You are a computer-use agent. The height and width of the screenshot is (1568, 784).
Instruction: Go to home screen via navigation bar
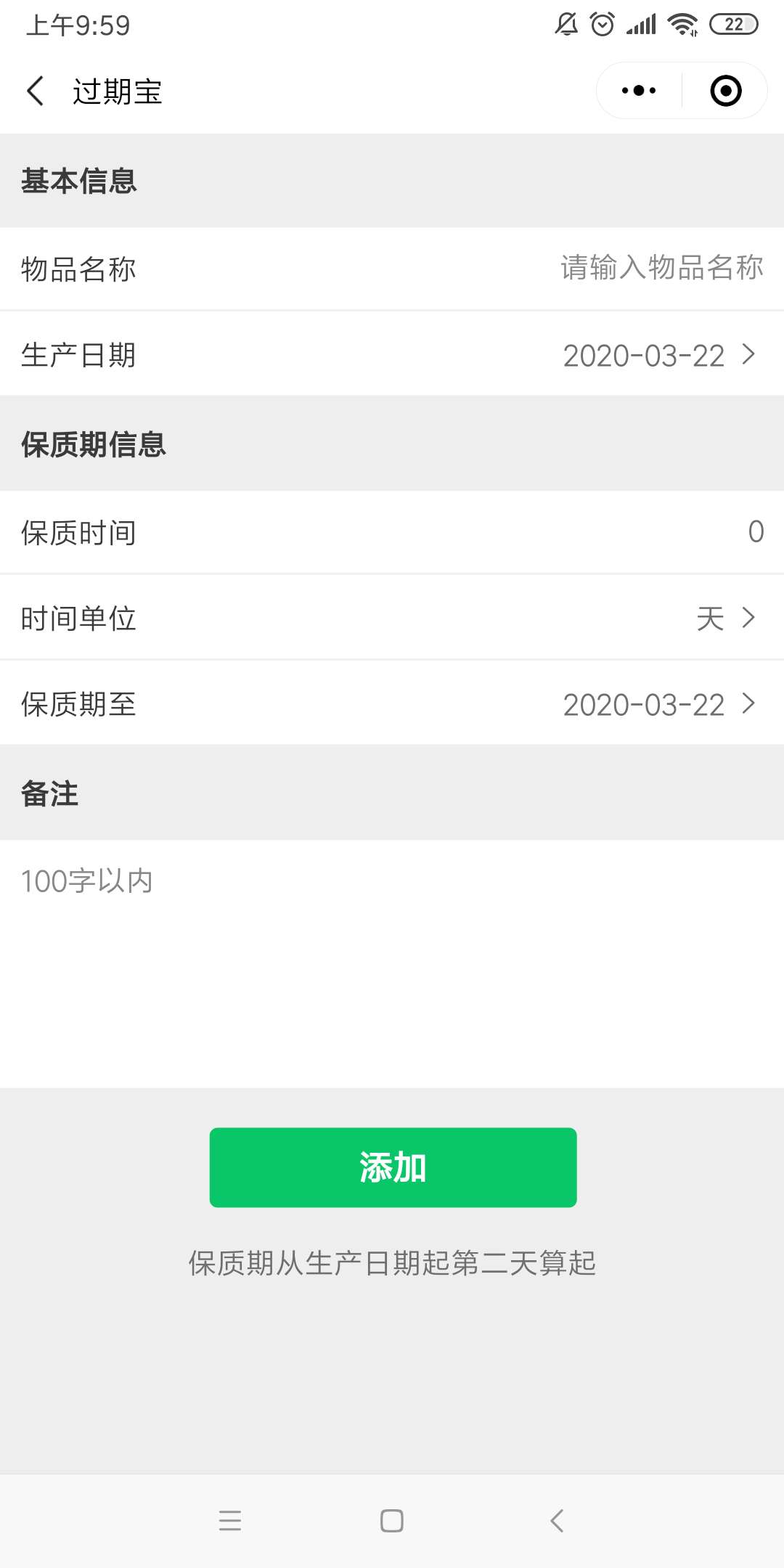(392, 1520)
